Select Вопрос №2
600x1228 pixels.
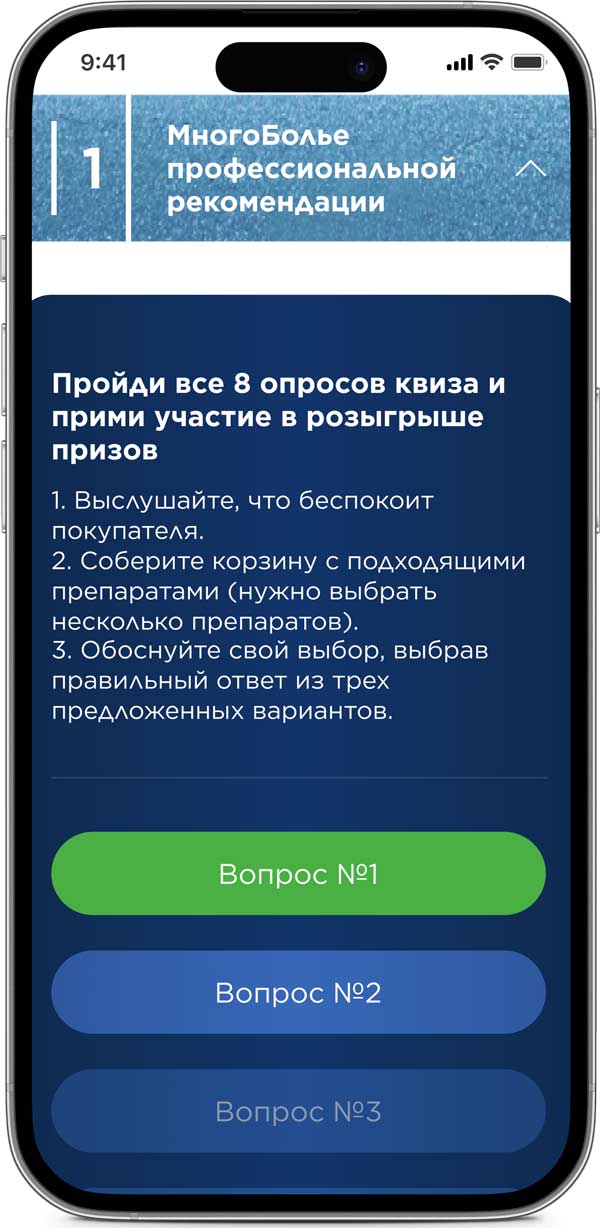coord(298,993)
